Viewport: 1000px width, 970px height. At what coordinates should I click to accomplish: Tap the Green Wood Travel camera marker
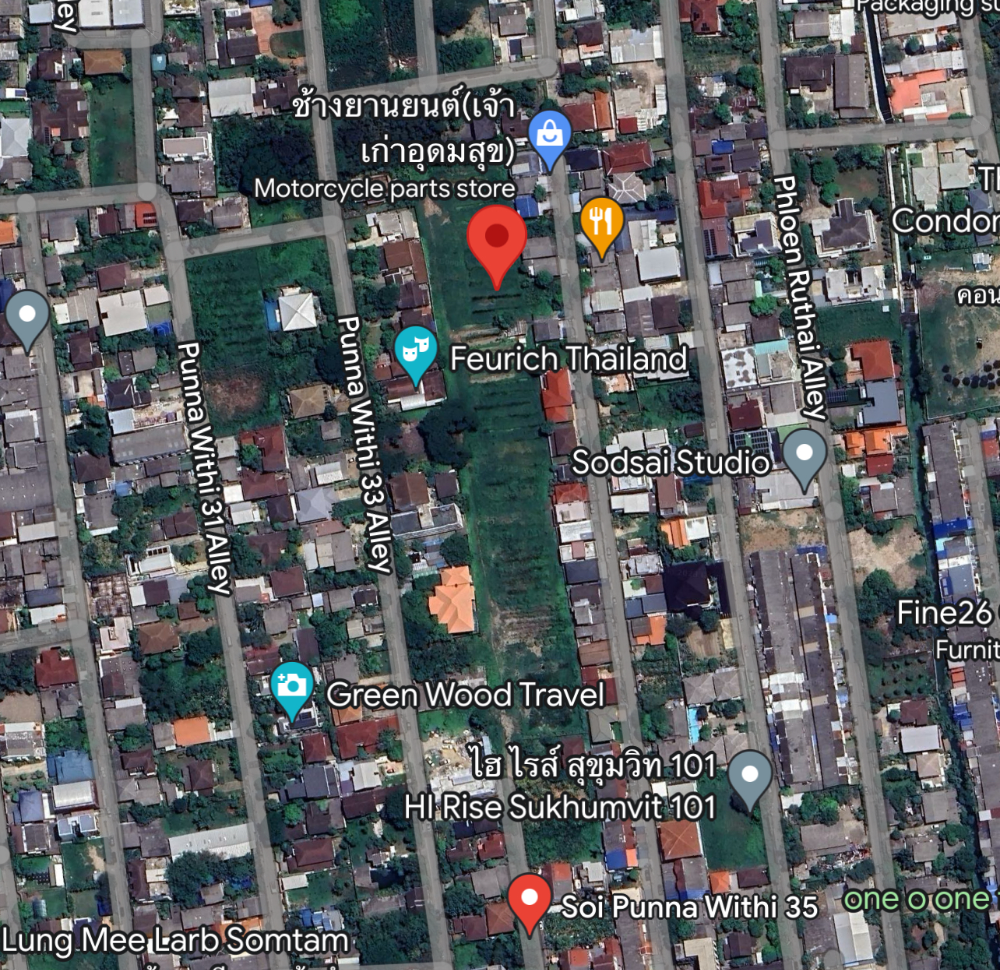tap(293, 687)
